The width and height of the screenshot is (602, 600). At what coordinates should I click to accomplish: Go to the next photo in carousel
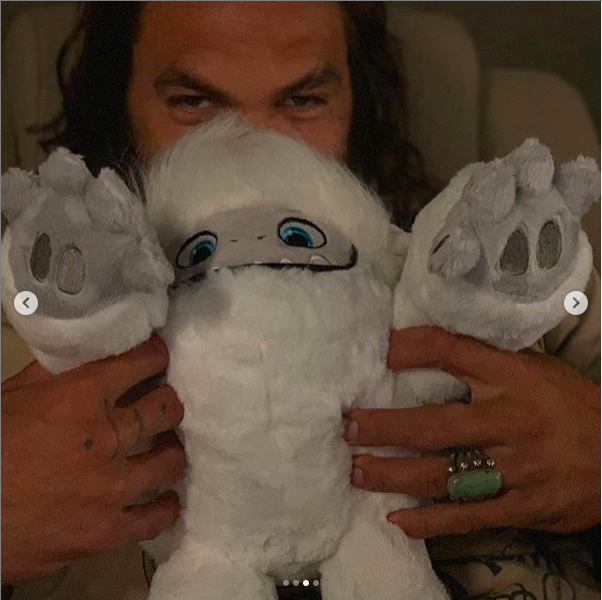575,303
